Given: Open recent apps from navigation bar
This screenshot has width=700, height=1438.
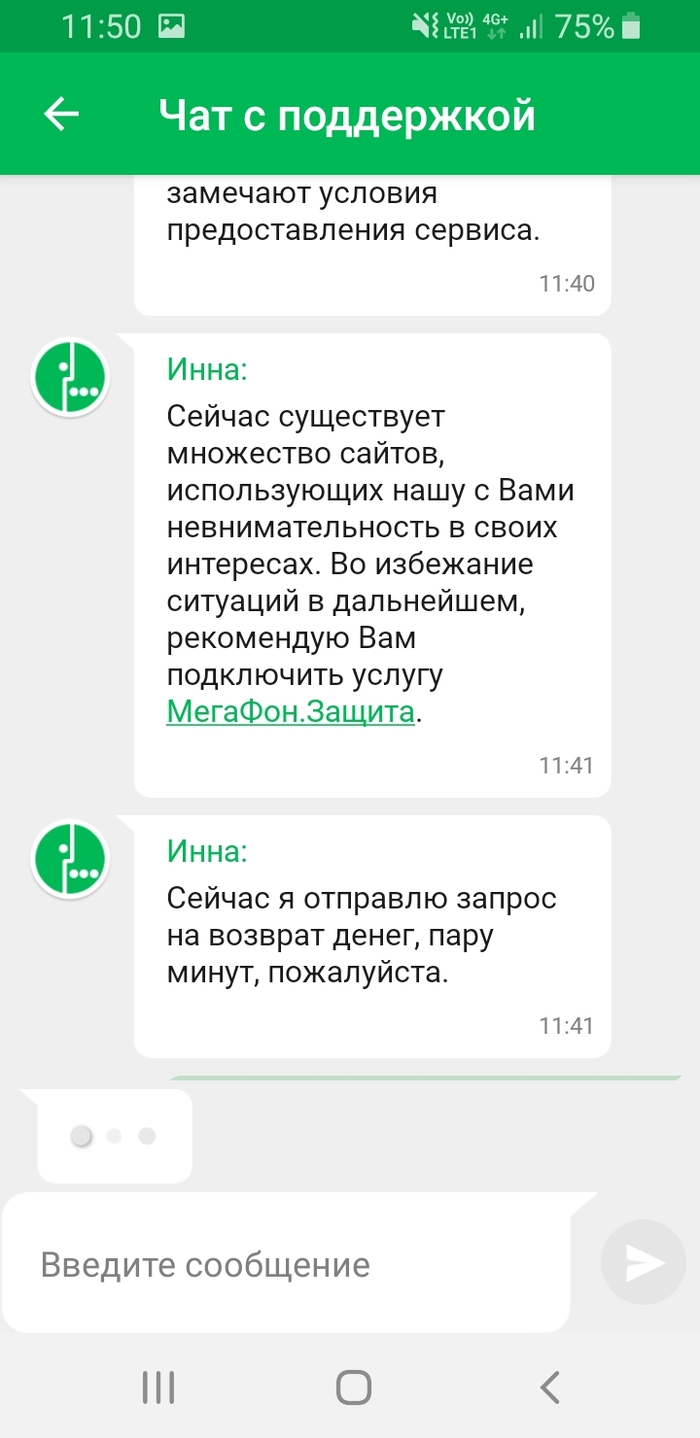Looking at the screenshot, I should click(158, 1387).
